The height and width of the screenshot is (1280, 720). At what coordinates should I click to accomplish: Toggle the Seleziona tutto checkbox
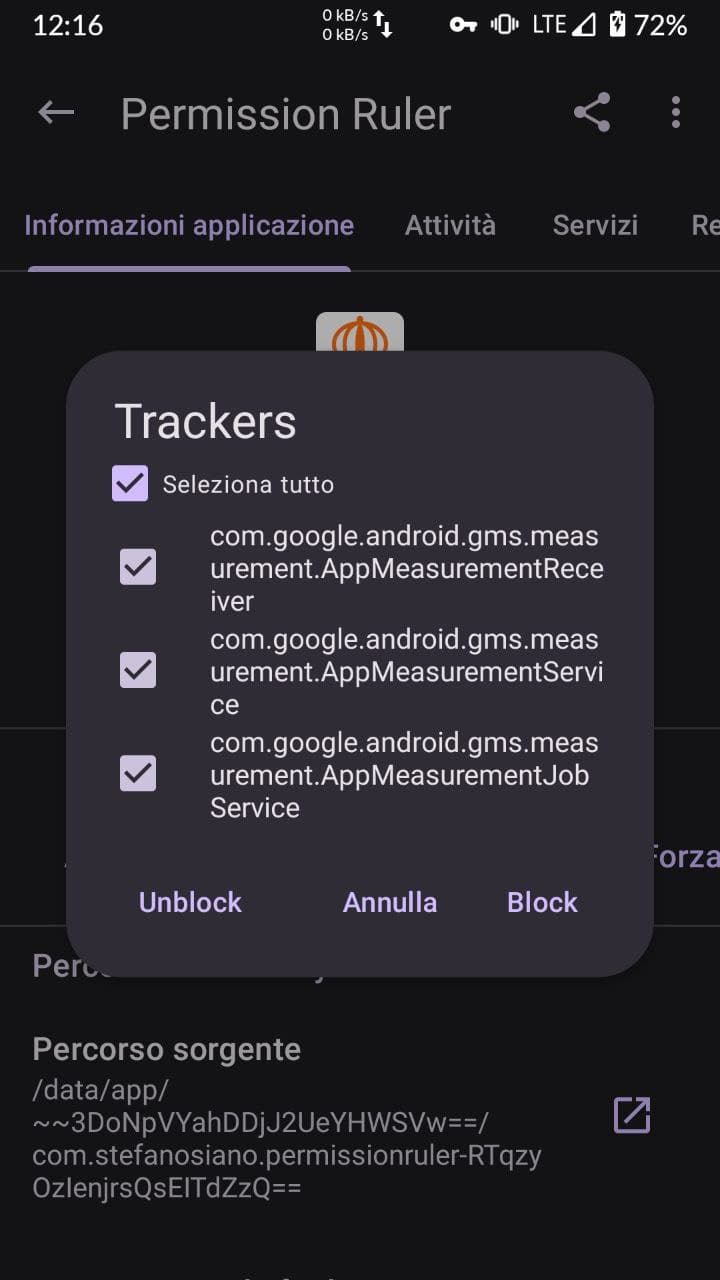pyautogui.click(x=131, y=484)
